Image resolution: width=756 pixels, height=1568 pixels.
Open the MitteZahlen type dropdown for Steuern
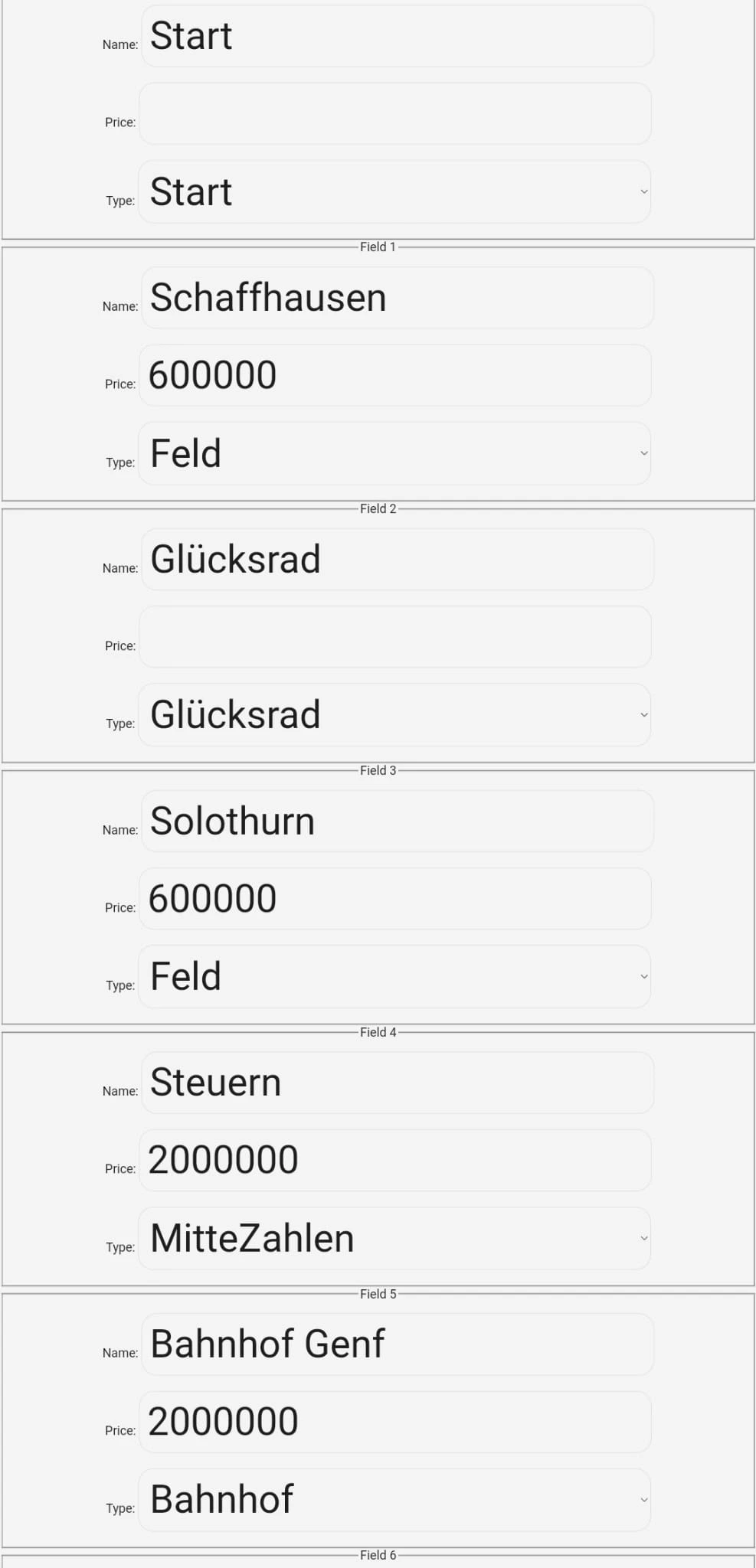[x=394, y=1237]
